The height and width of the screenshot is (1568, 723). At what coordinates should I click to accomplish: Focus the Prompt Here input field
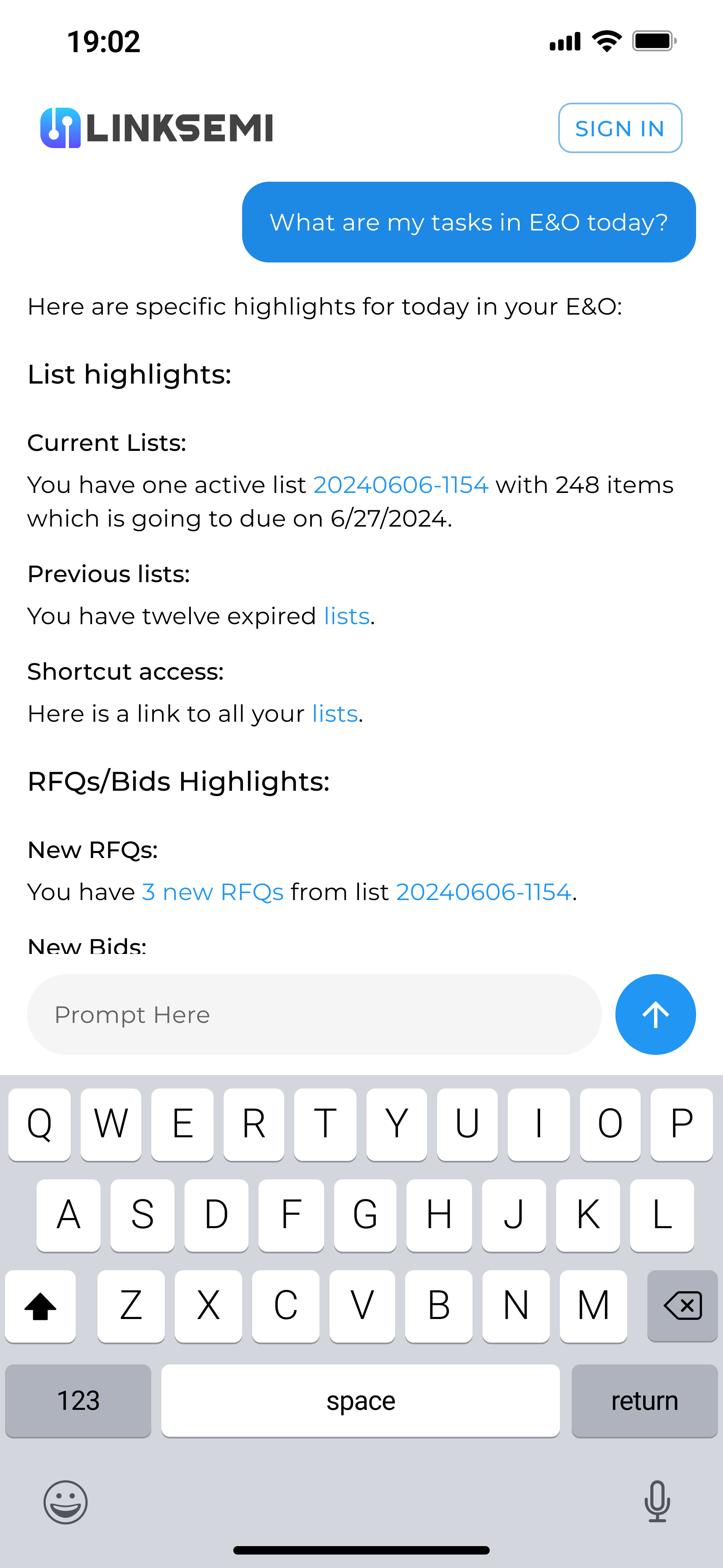(314, 1014)
